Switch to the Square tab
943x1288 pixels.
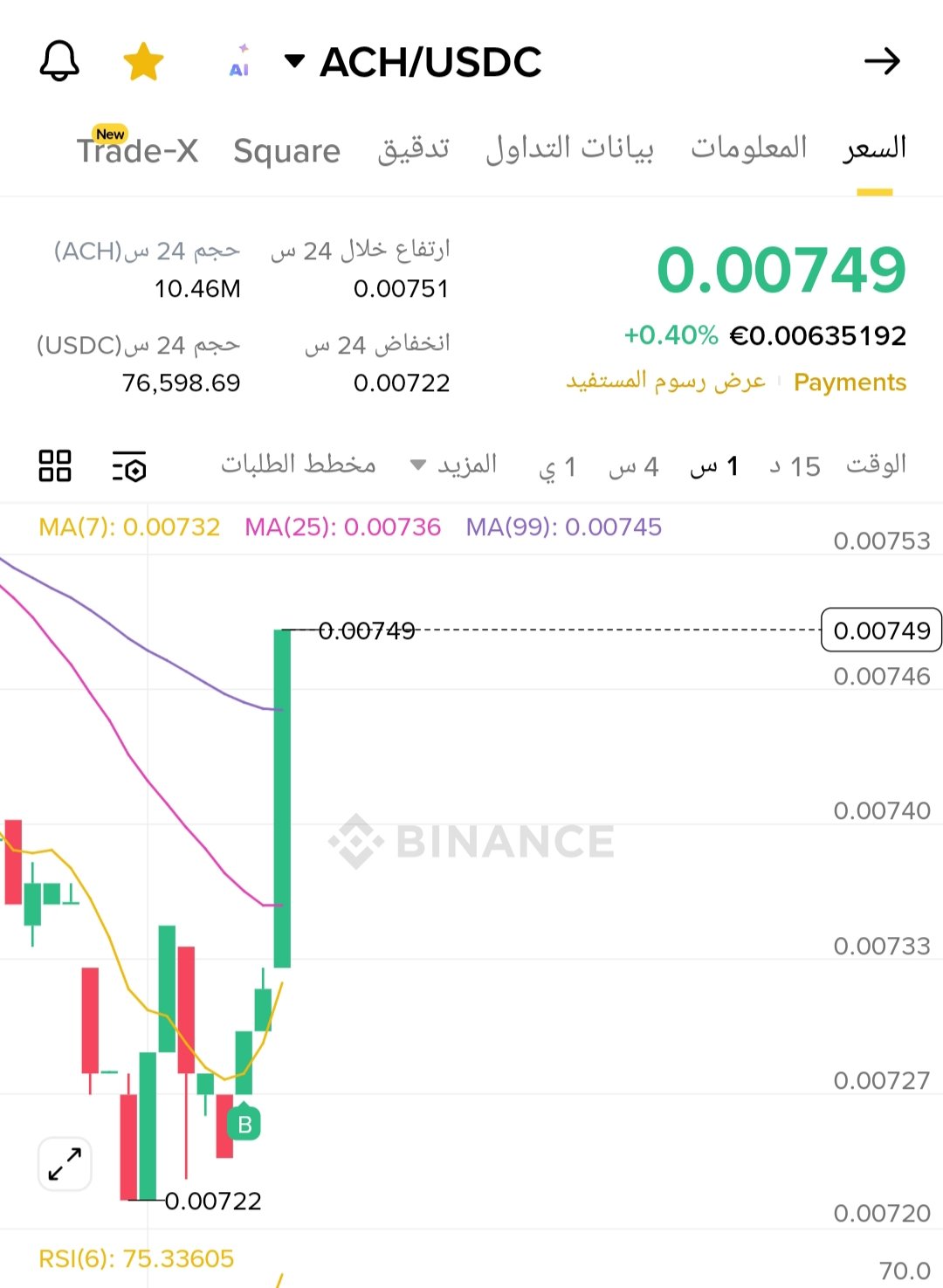pyautogui.click(x=286, y=150)
